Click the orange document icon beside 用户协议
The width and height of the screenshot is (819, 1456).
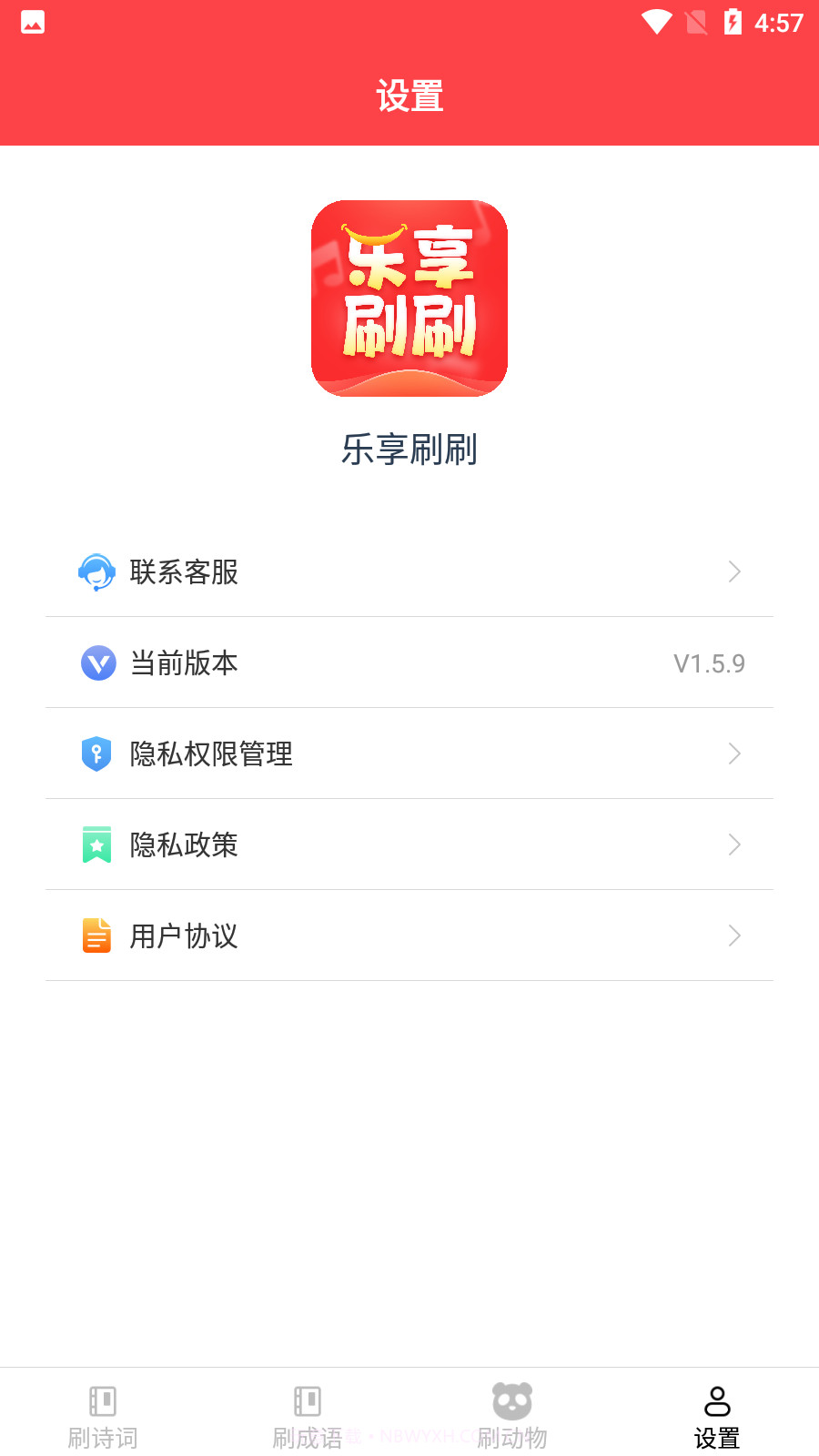coord(97,935)
